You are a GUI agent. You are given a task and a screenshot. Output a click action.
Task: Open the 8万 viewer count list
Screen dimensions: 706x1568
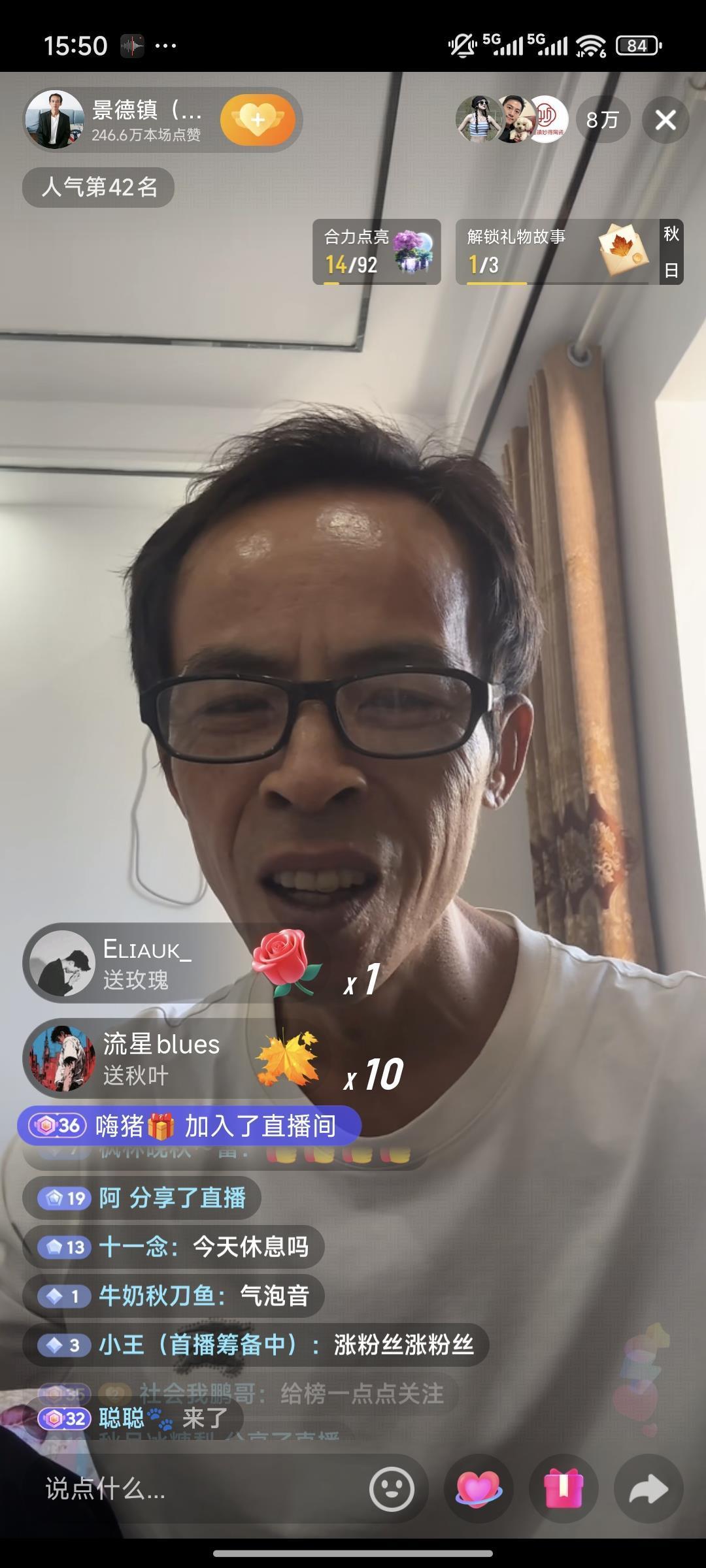click(x=603, y=120)
